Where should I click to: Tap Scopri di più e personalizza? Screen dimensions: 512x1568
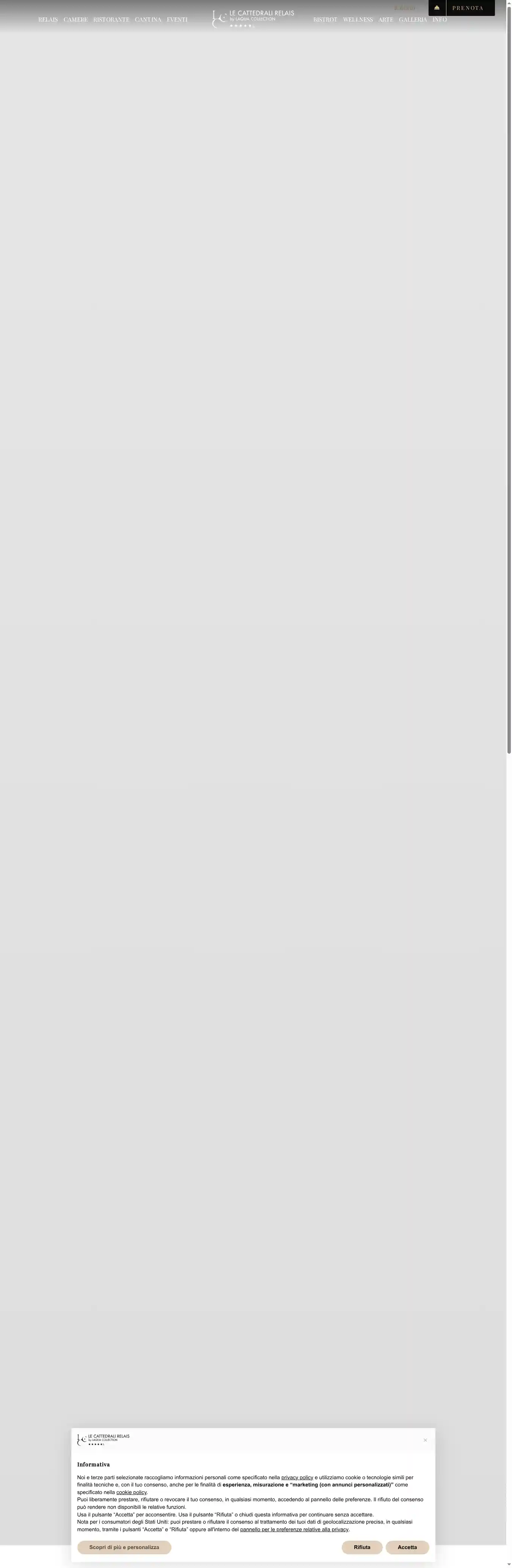(124, 1547)
